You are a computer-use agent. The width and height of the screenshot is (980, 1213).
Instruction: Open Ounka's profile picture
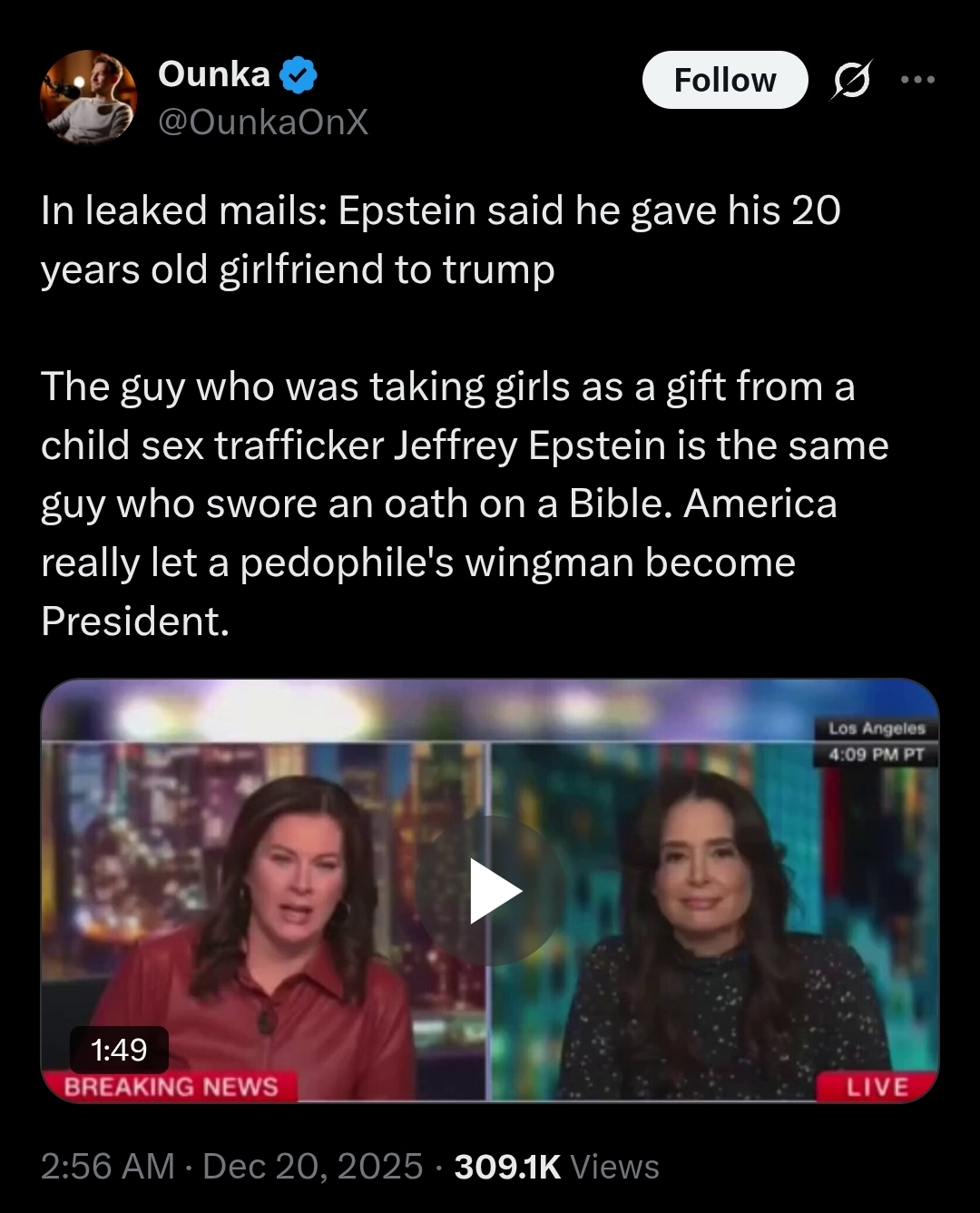click(x=88, y=97)
